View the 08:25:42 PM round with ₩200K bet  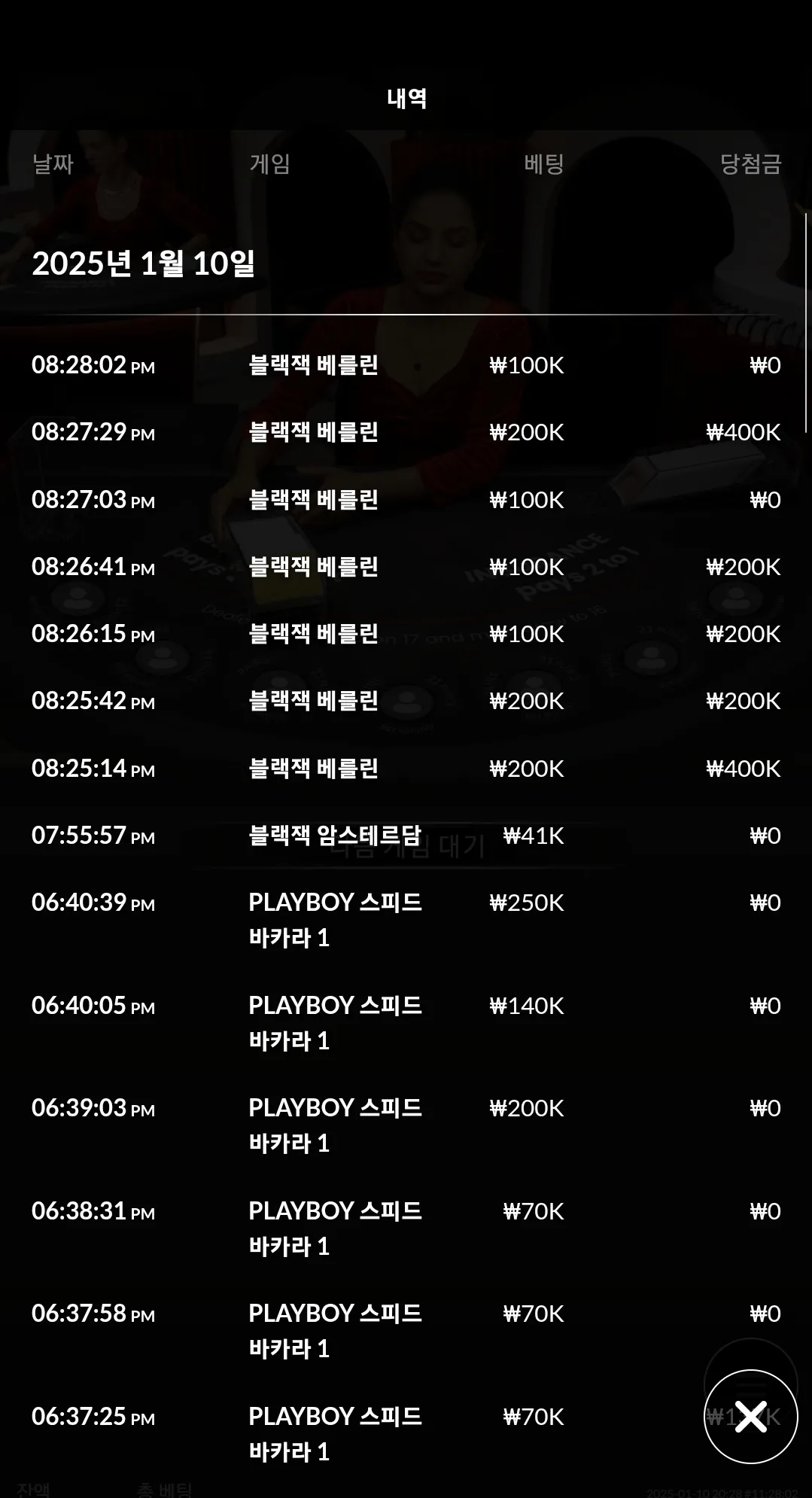(406, 701)
